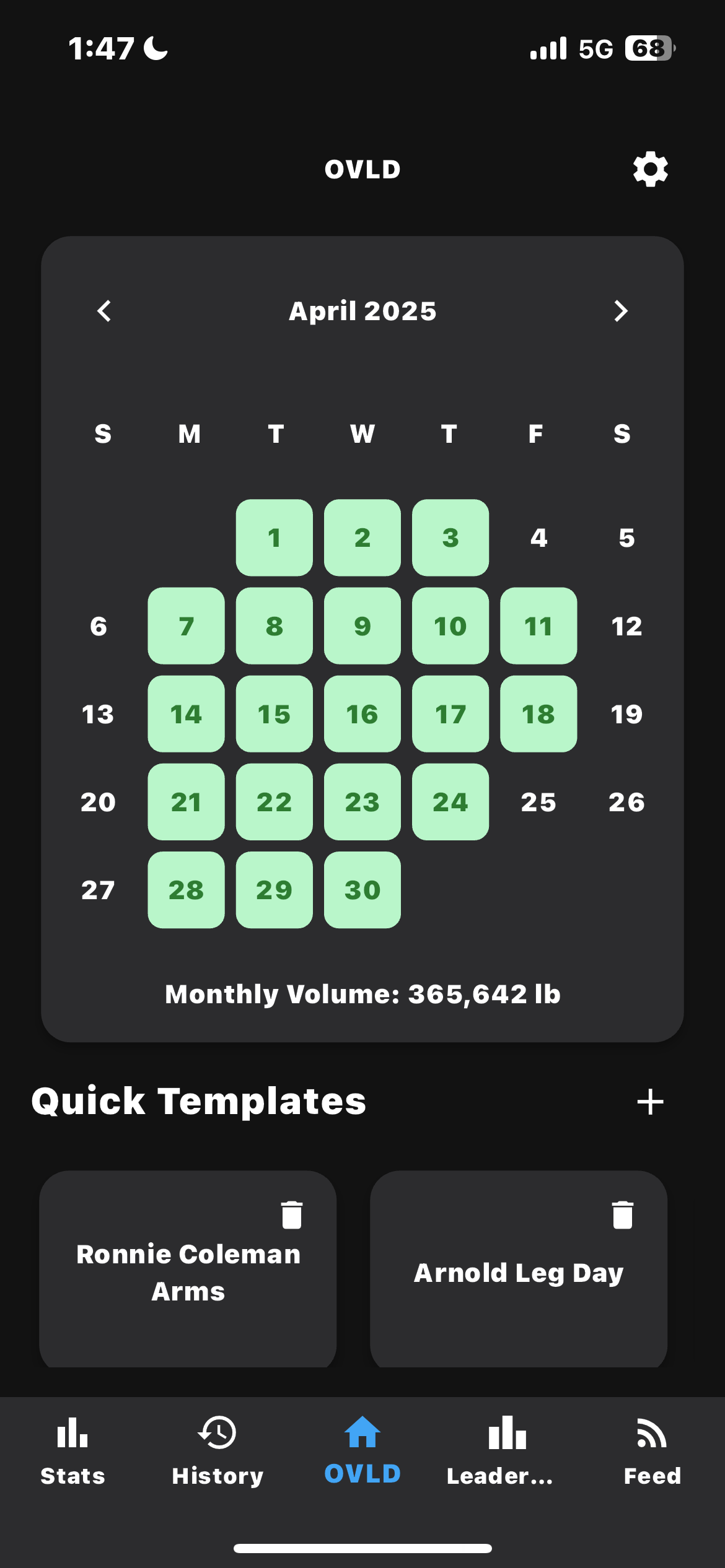Delete the Ronnie Coleman Arms template
The image size is (725, 1568).
coord(292,1214)
